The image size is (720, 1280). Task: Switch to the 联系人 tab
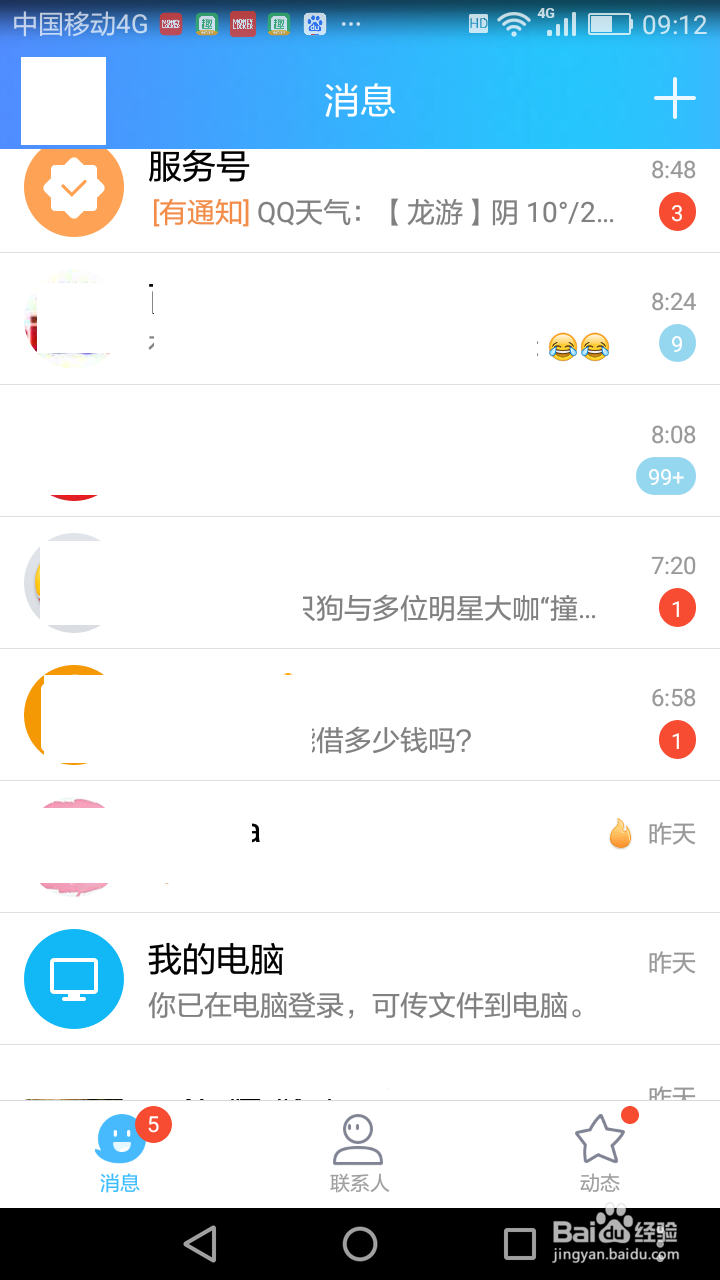359,1155
